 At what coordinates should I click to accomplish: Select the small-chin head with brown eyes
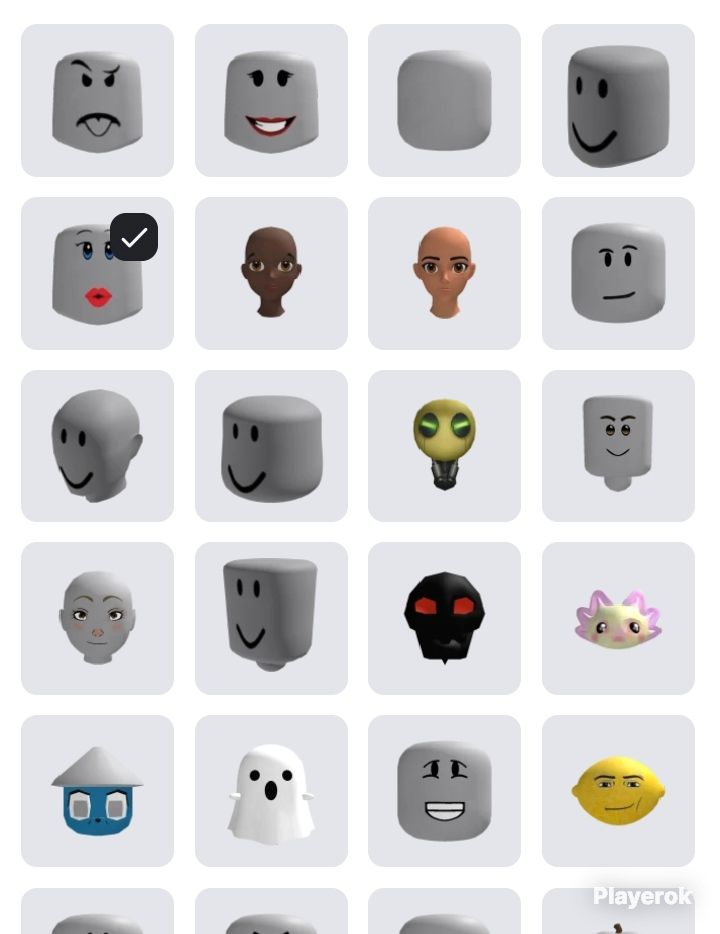[x=618, y=446]
